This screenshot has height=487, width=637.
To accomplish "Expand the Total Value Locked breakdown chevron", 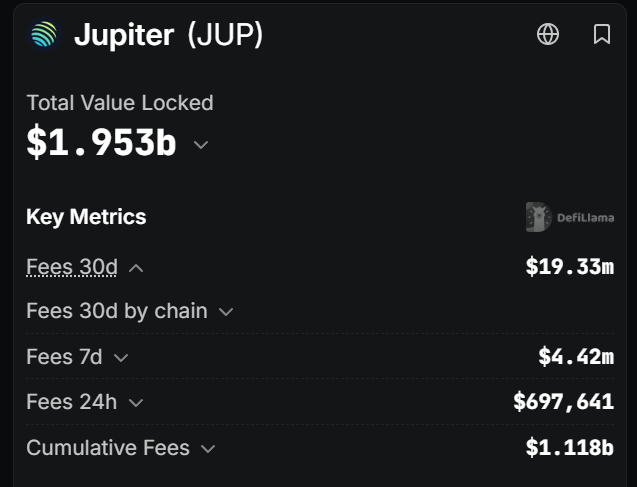I will (x=201, y=145).
